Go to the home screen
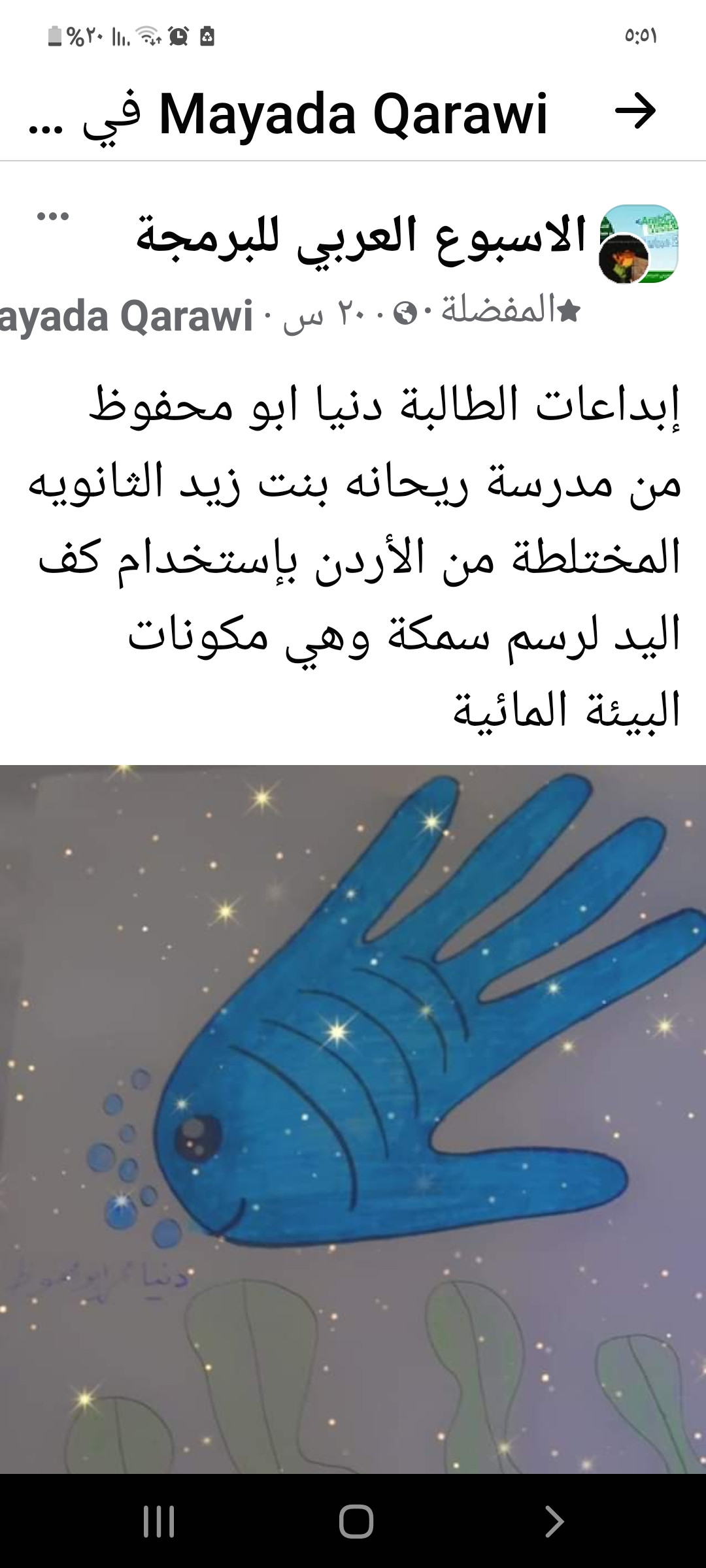 click(x=356, y=1522)
